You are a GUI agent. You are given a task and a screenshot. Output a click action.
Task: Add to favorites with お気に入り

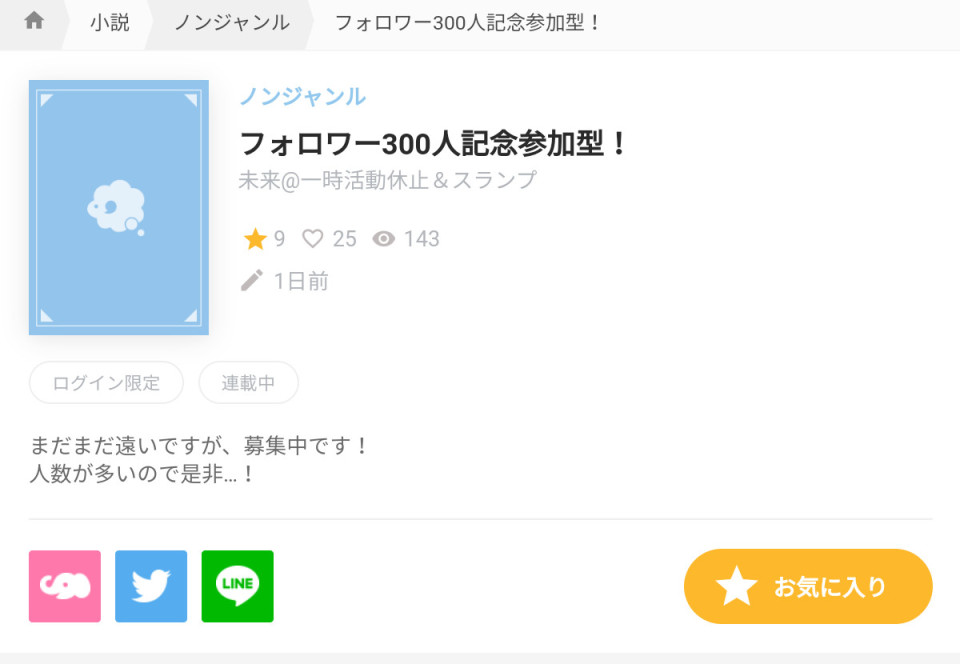(x=808, y=587)
